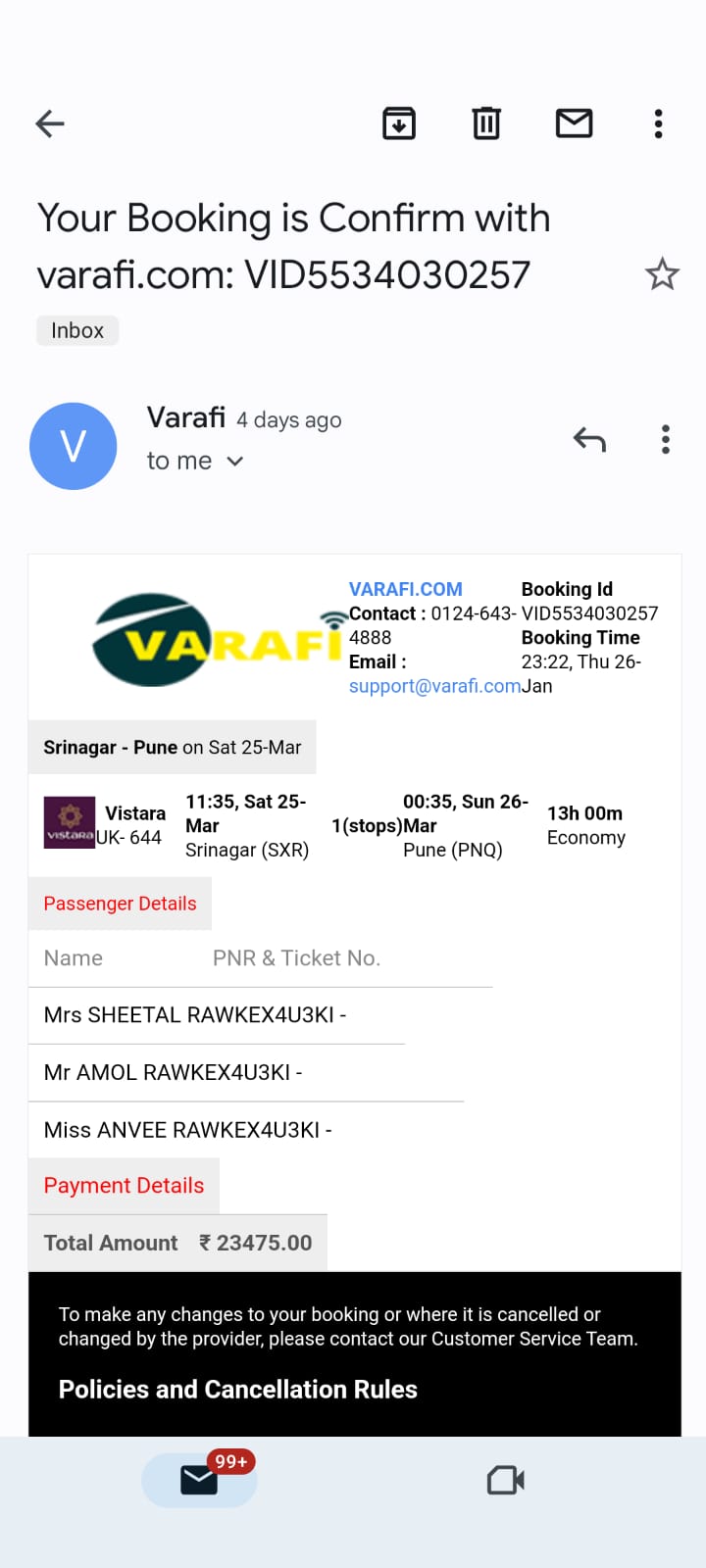Switch to the Meet video tab
This screenshot has width=706, height=1568.
(x=506, y=1480)
